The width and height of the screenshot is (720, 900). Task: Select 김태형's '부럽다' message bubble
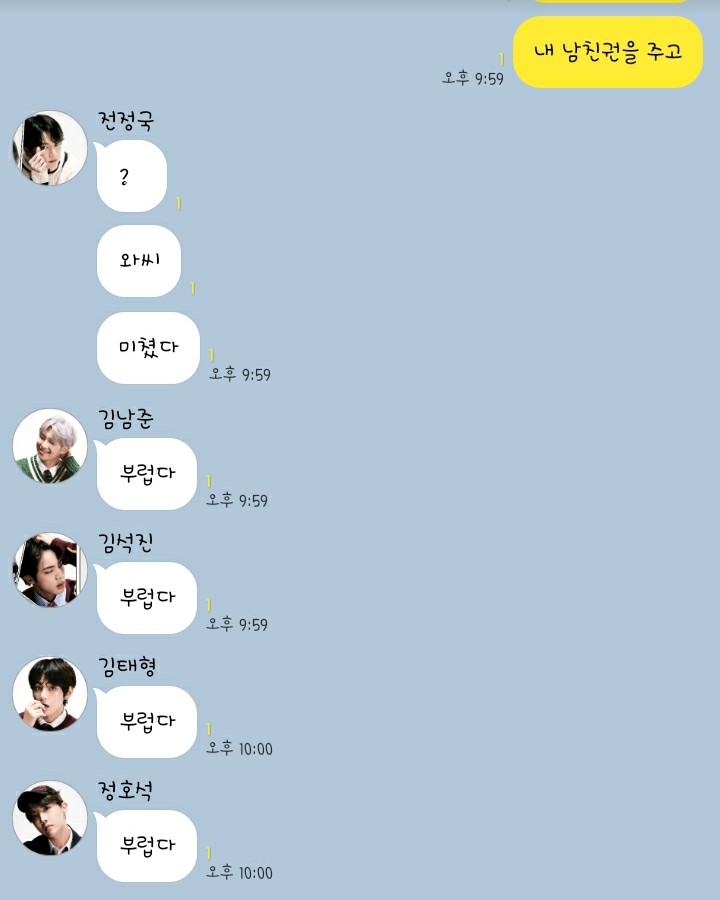pos(146,721)
